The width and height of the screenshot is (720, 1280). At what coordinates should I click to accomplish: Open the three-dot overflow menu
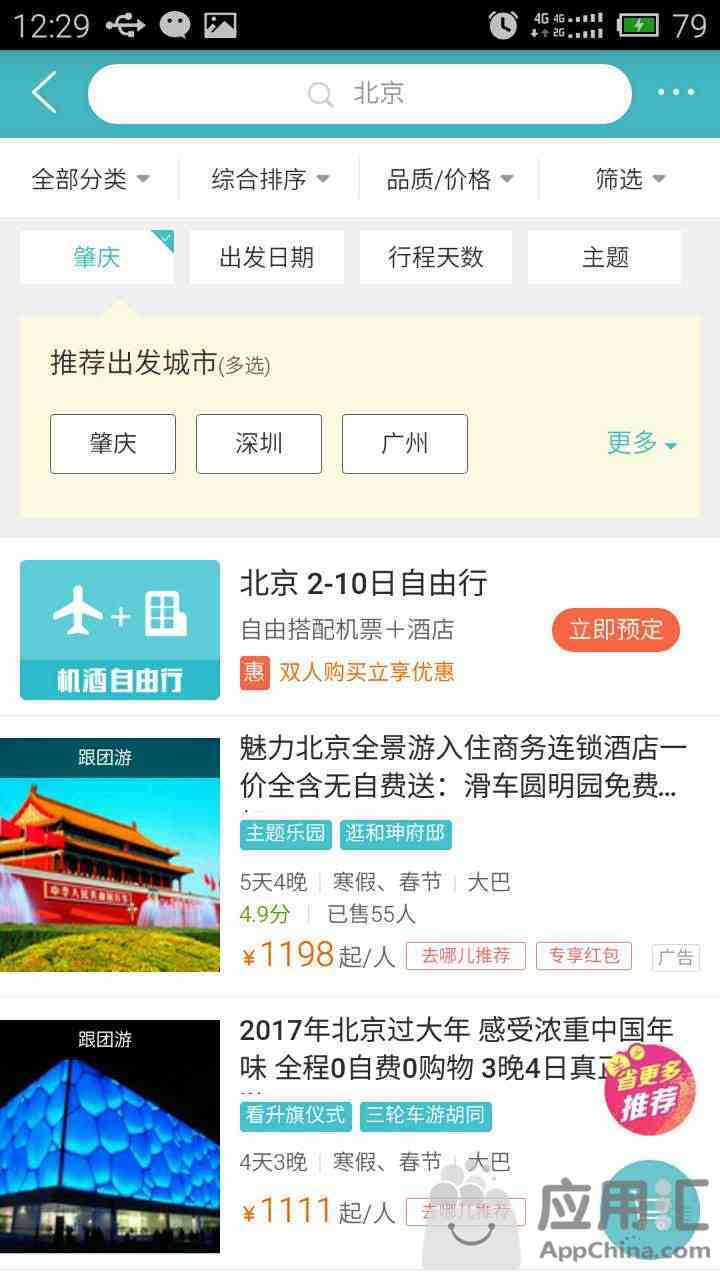coord(676,93)
